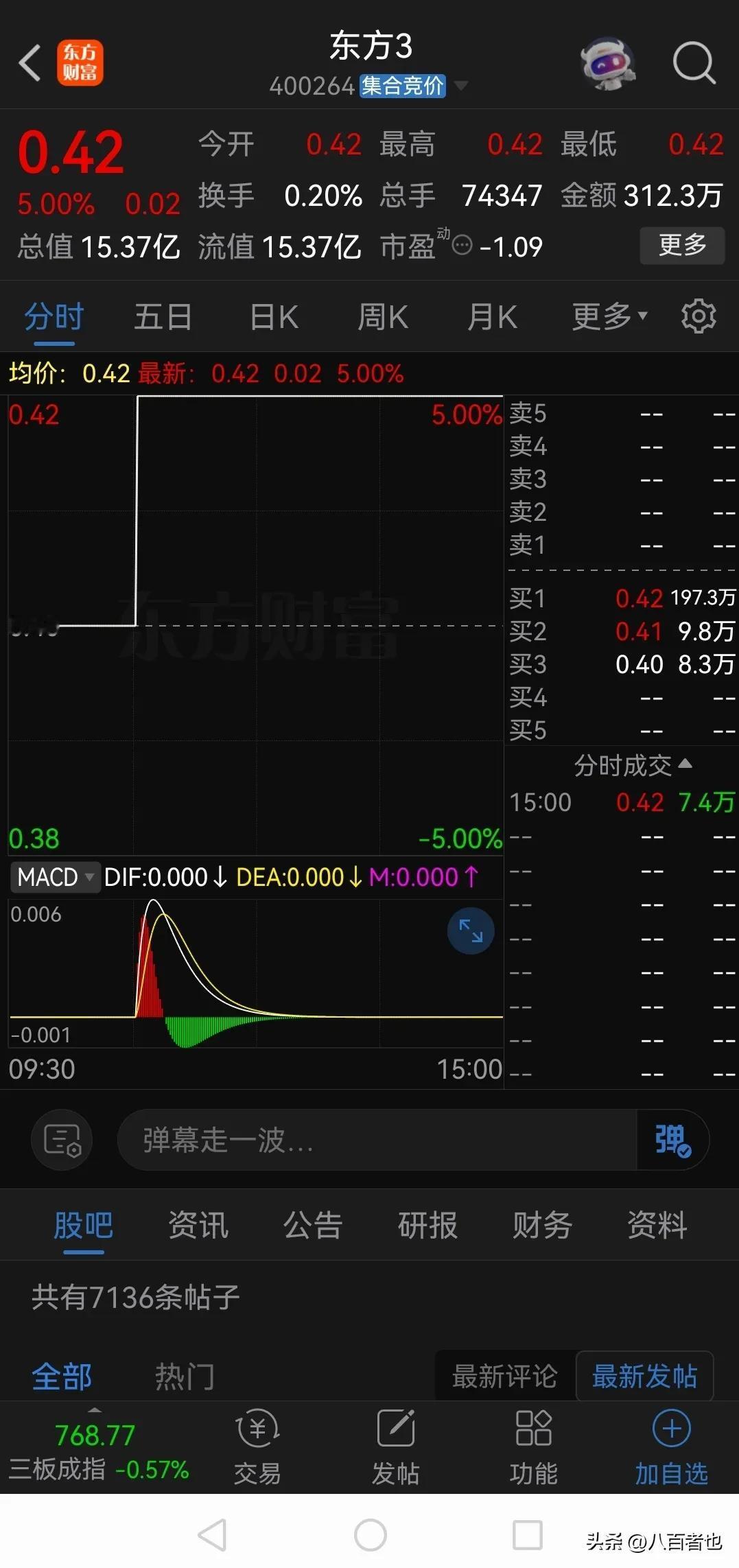
Task: Open the 财务 tab
Action: click(542, 1225)
